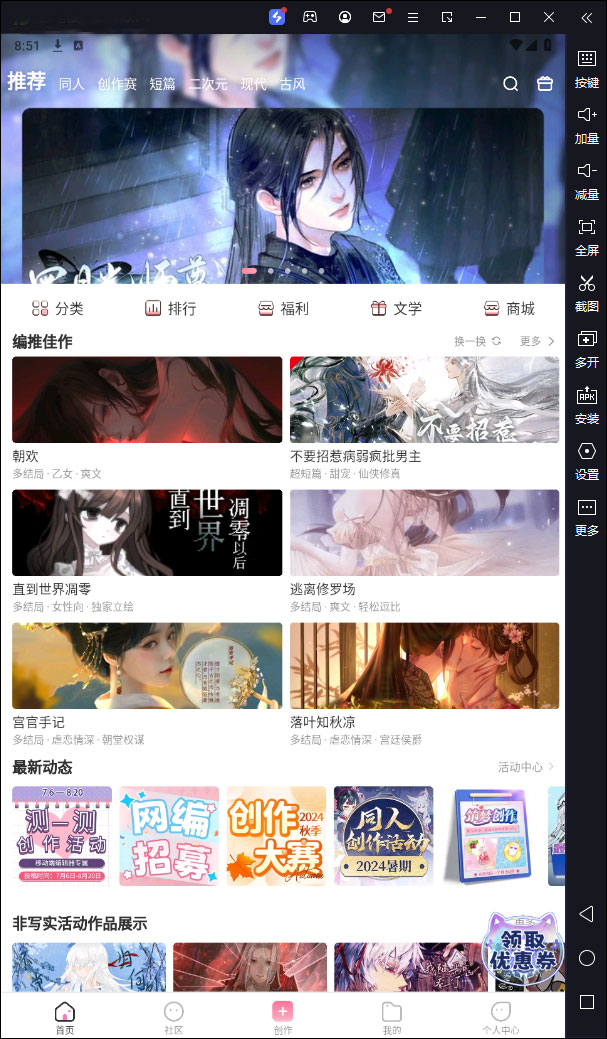This screenshot has width=607, height=1039.
Task: Open the story 逃离修罗场
Action: (424, 533)
